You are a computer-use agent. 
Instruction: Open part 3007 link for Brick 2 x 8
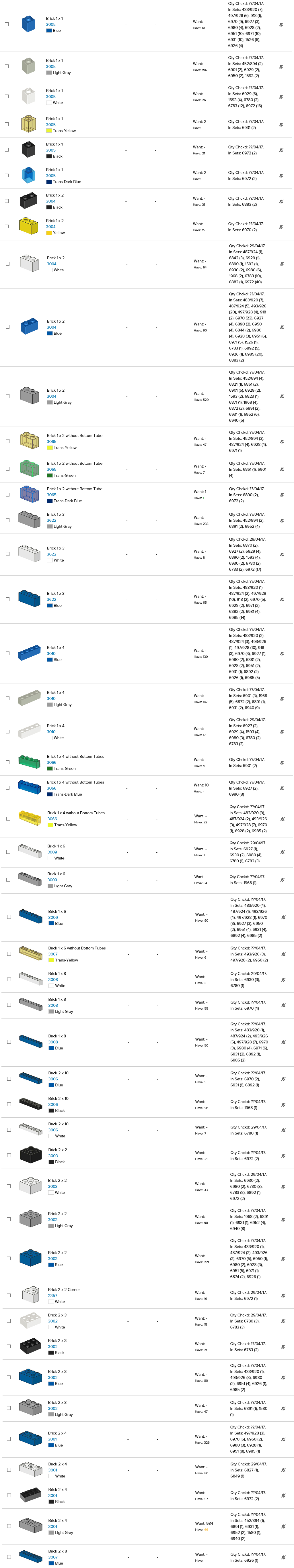[x=53, y=1557]
